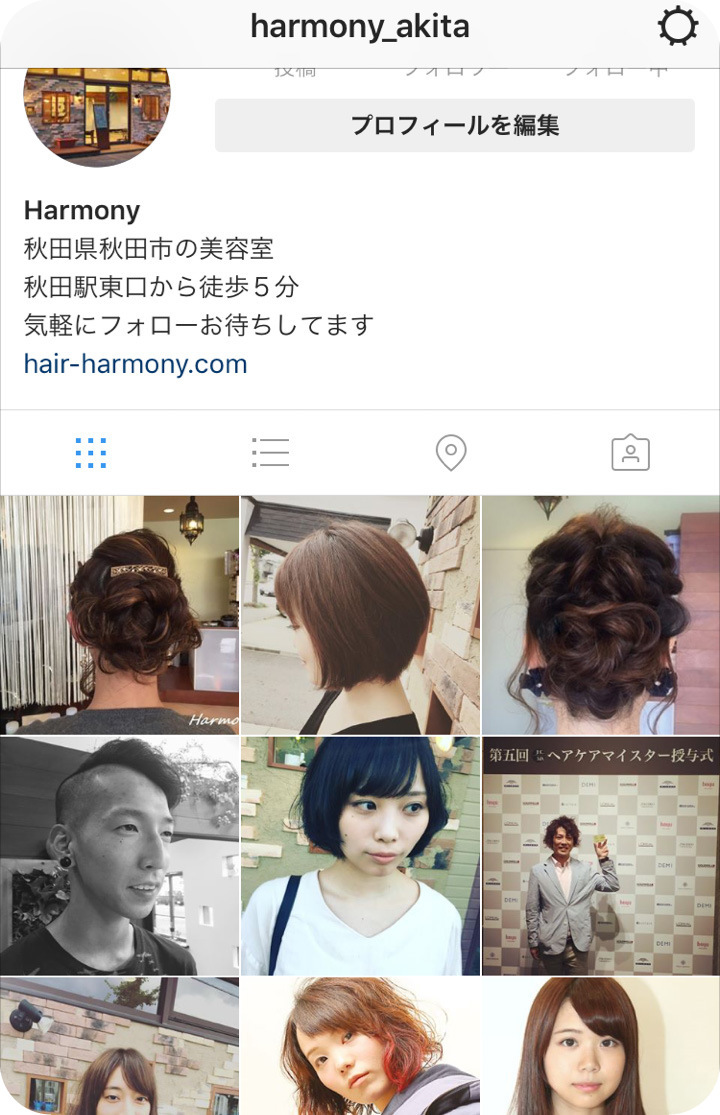Open the photo map location tab
This screenshot has height=1115, width=720.
pos(451,453)
